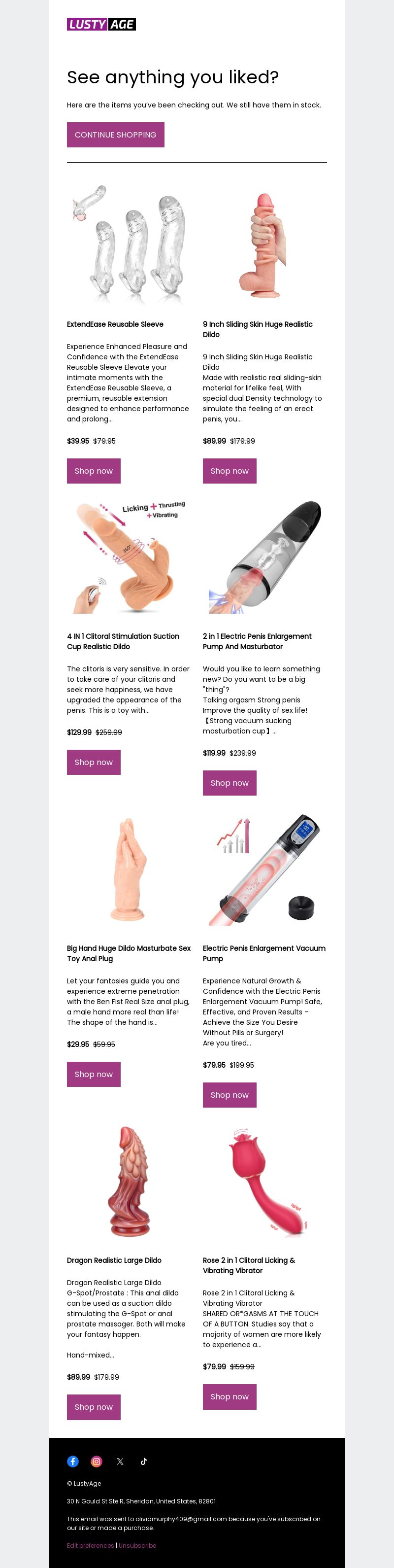
Task: Open the X social icon
Action: [x=120, y=1461]
